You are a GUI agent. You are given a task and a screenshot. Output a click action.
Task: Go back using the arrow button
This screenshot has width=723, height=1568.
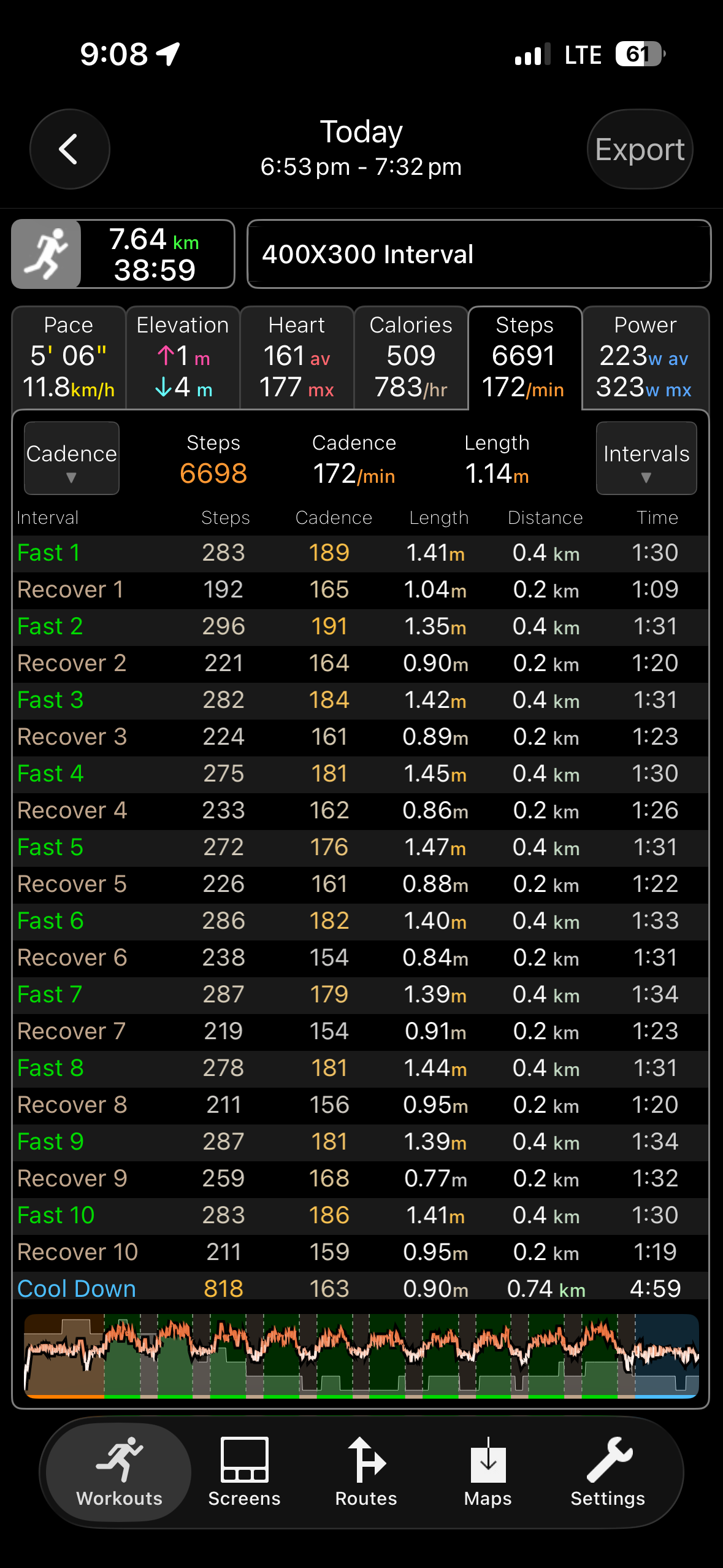(70, 149)
